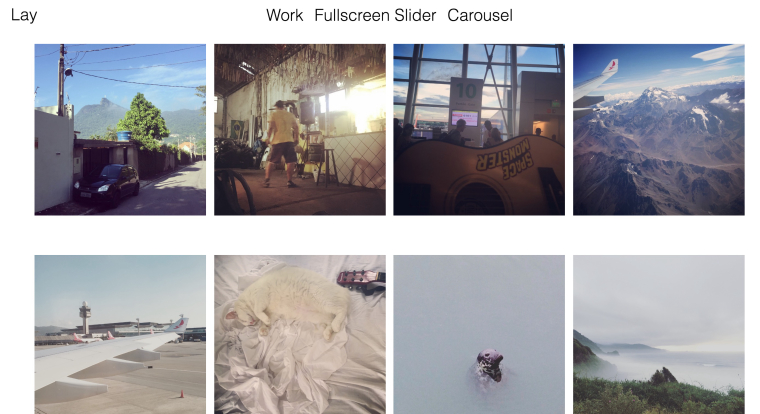
Task: Open the Carousel page
Action: pyautogui.click(x=480, y=16)
